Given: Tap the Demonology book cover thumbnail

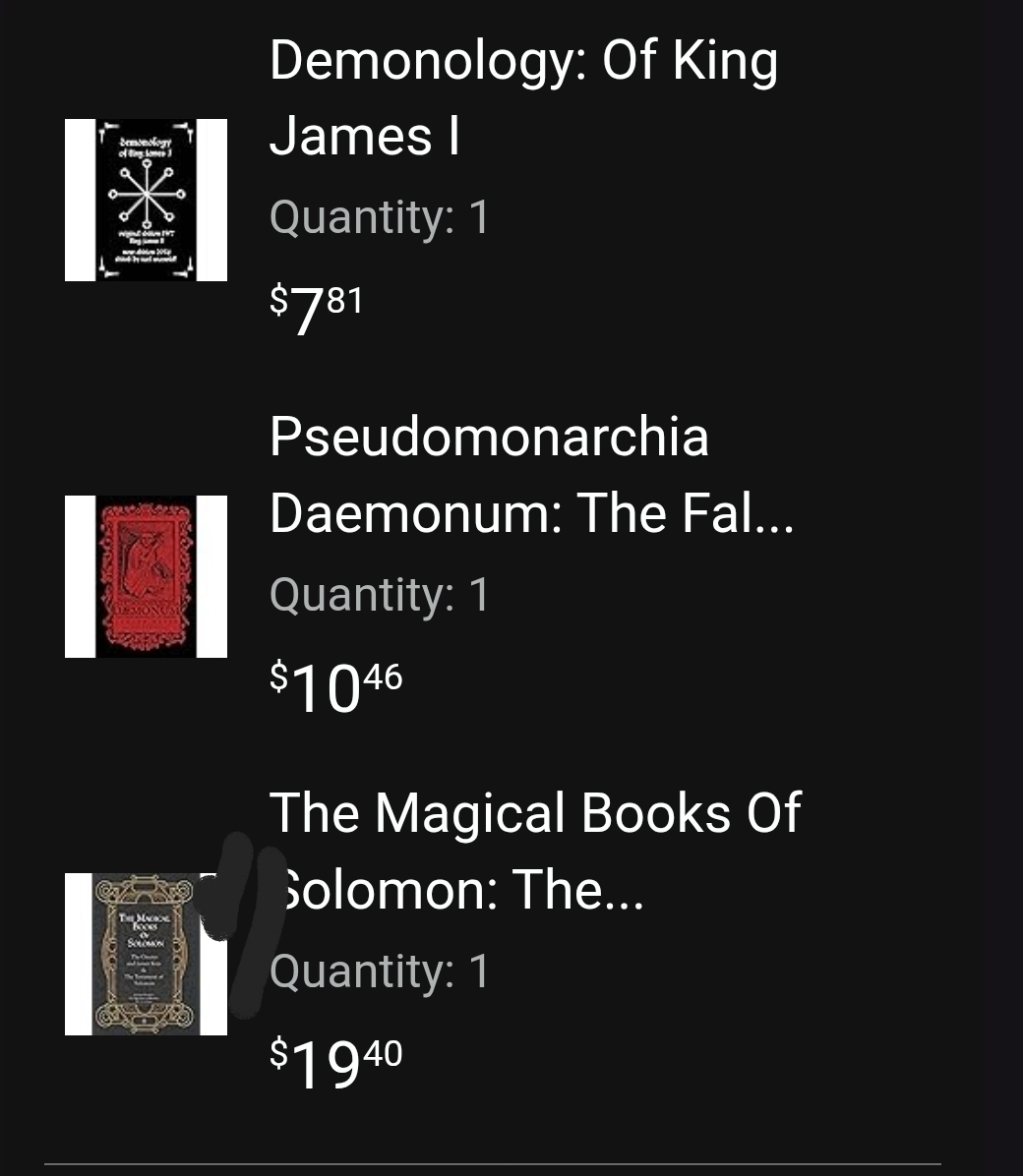Looking at the screenshot, I should (x=146, y=200).
